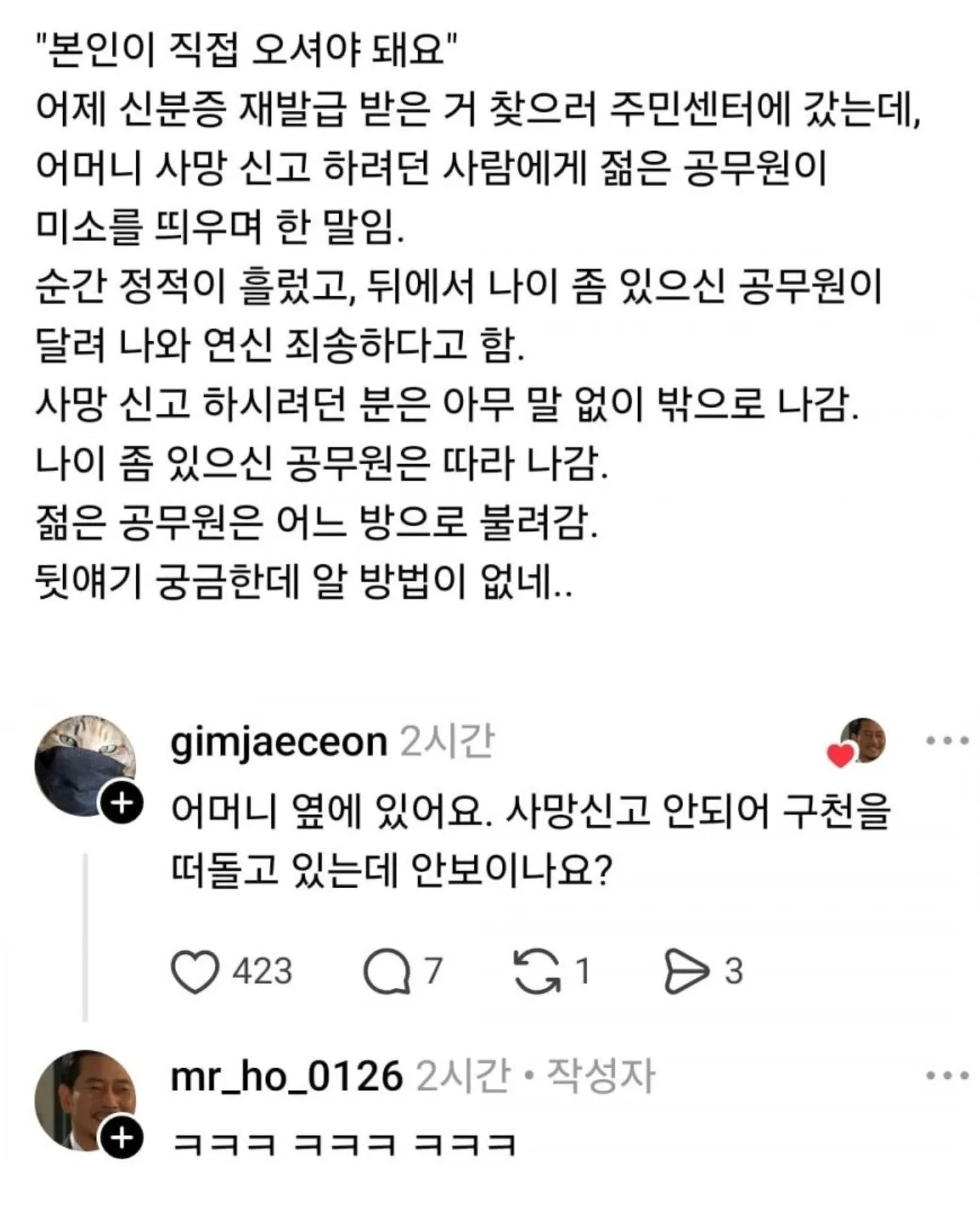Repost gimjaeceon's comment
Screen dimensions: 980x1232
point(537,973)
